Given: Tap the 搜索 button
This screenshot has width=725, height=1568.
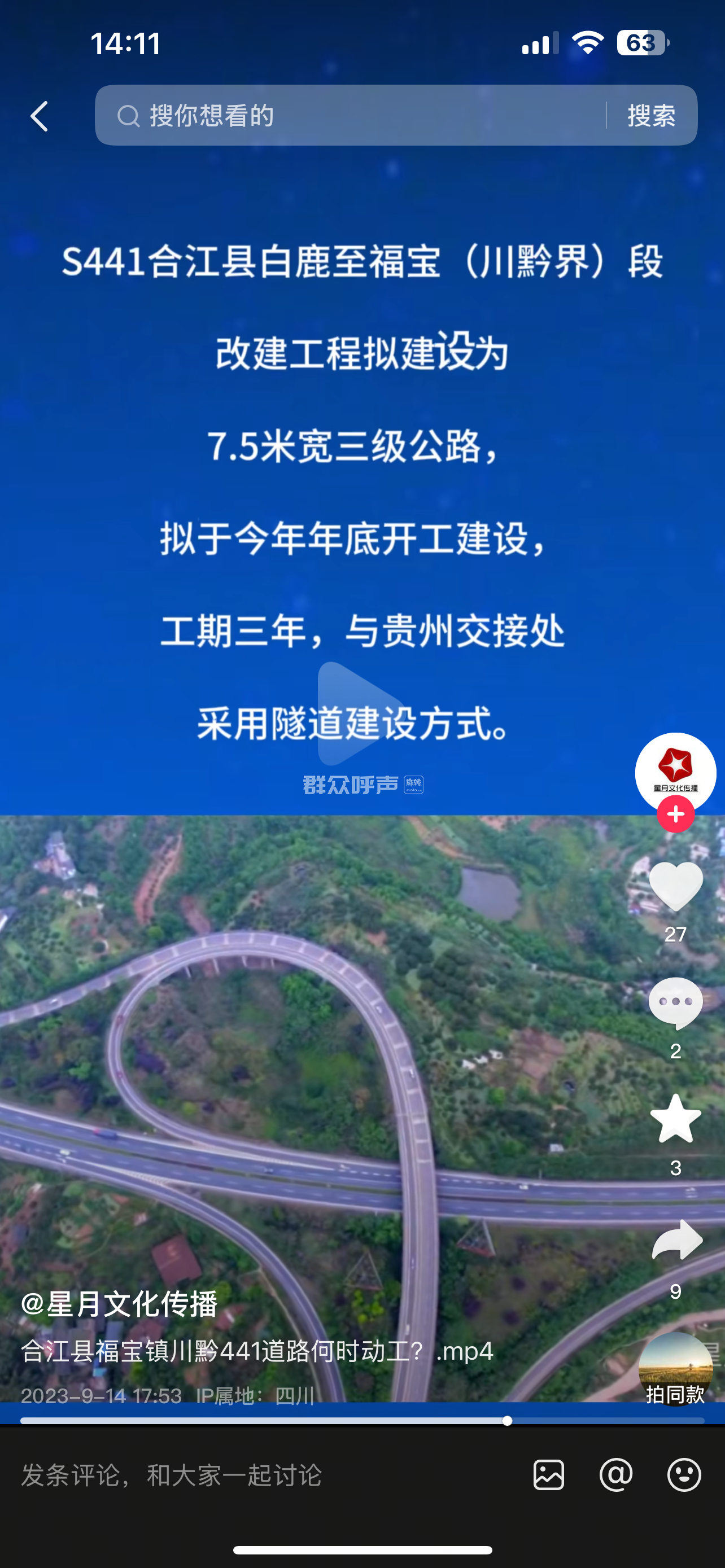Looking at the screenshot, I should pyautogui.click(x=652, y=115).
